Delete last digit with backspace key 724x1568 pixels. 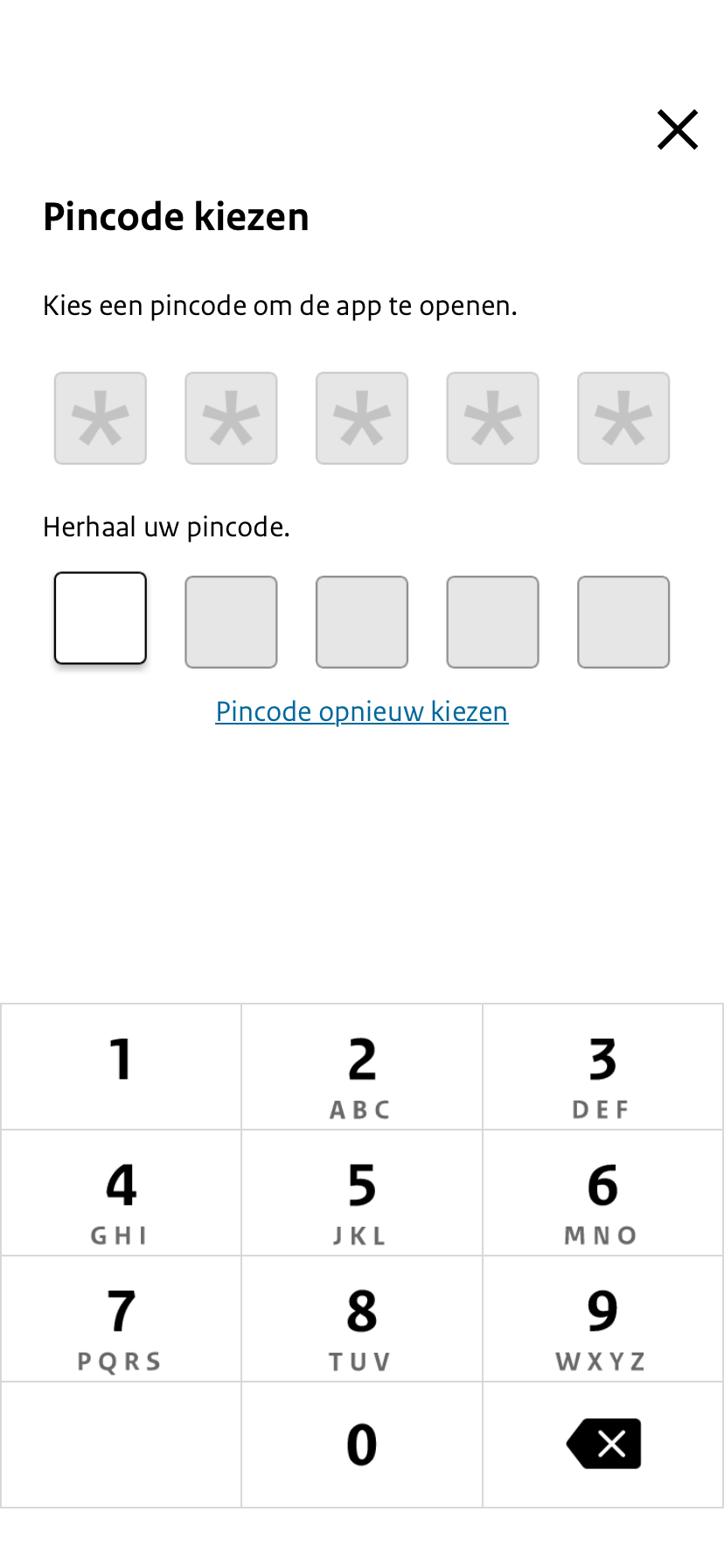click(603, 1444)
